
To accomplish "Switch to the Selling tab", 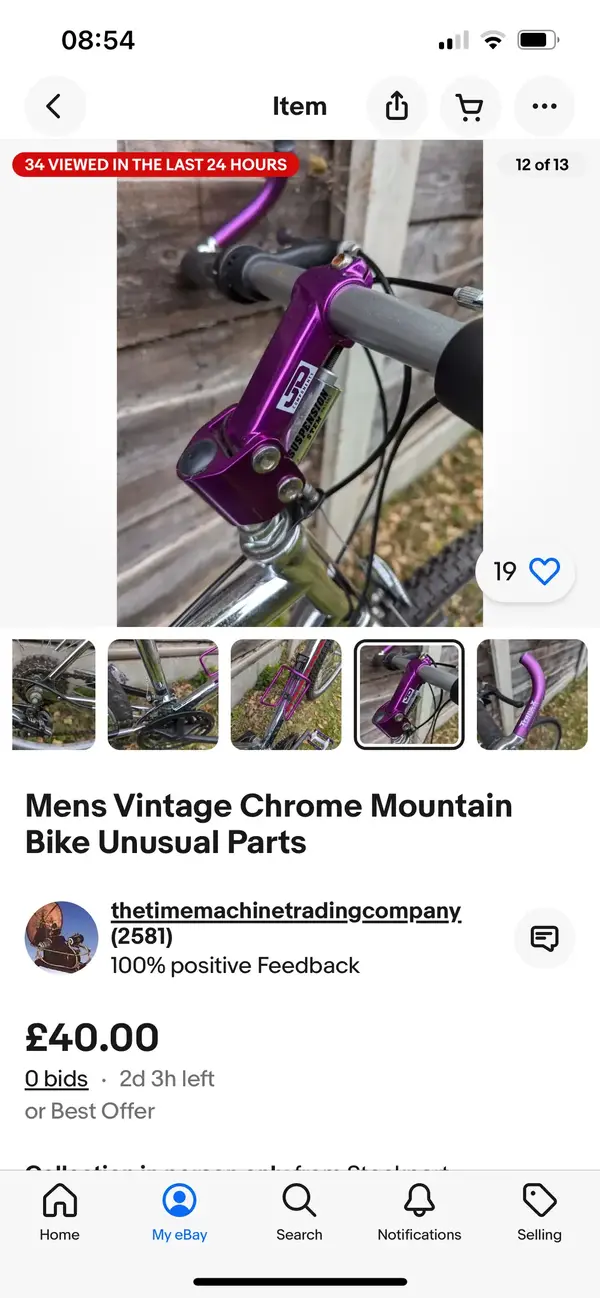I will (x=539, y=1211).
